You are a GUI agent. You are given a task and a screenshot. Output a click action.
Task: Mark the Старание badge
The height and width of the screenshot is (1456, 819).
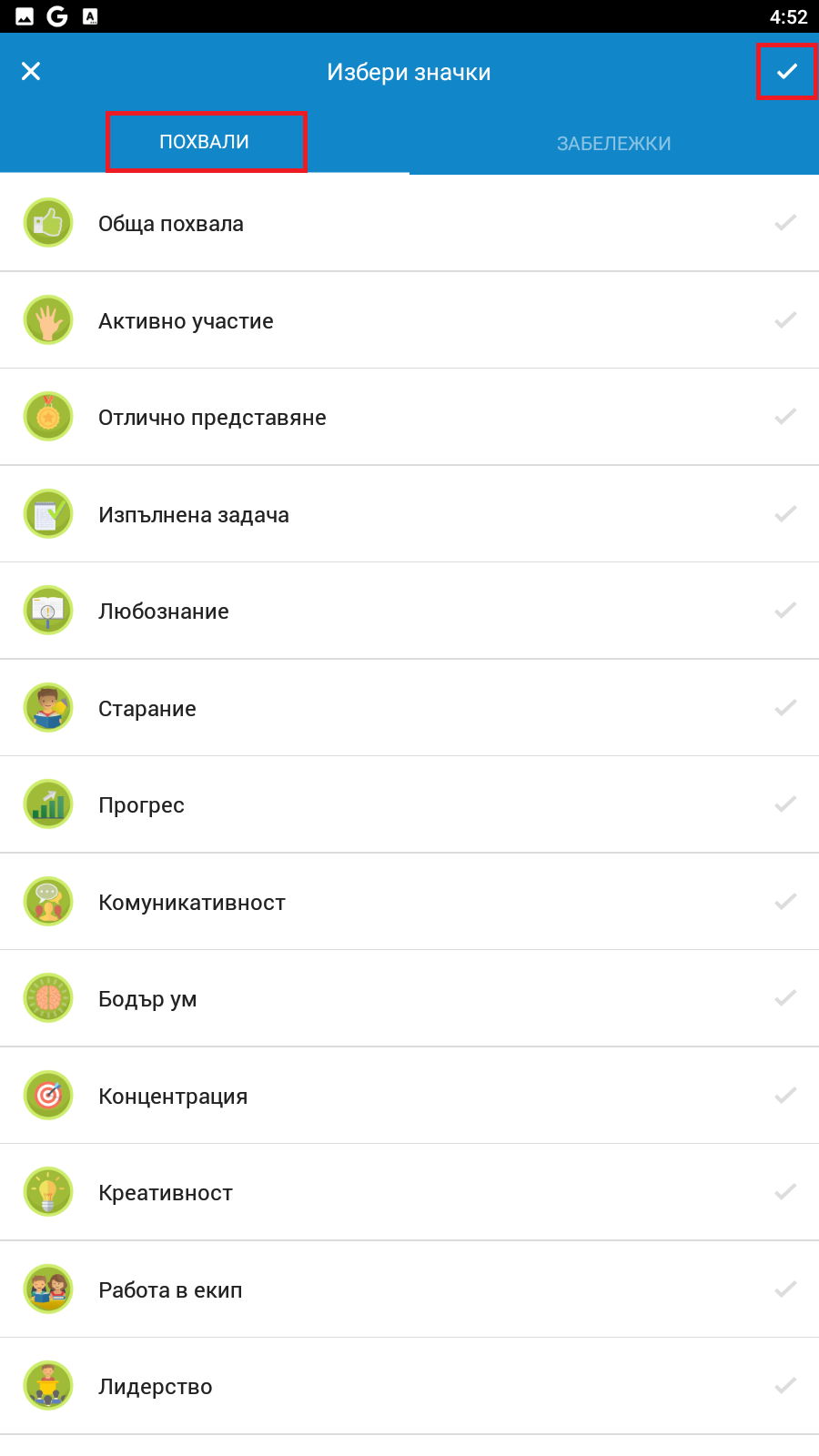[x=409, y=708]
